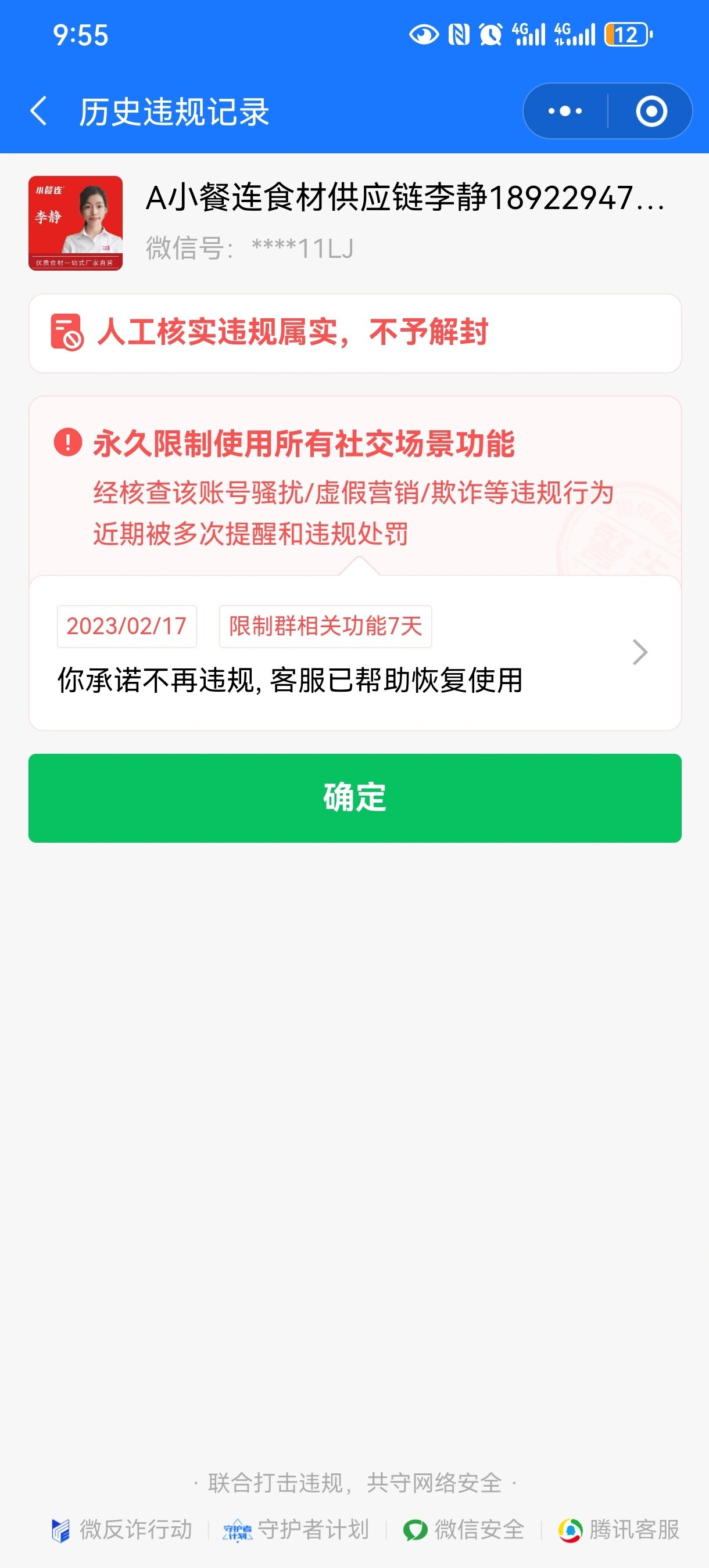Contact 腾讯客服 from the footer
The image size is (709, 1568).
click(x=619, y=1529)
